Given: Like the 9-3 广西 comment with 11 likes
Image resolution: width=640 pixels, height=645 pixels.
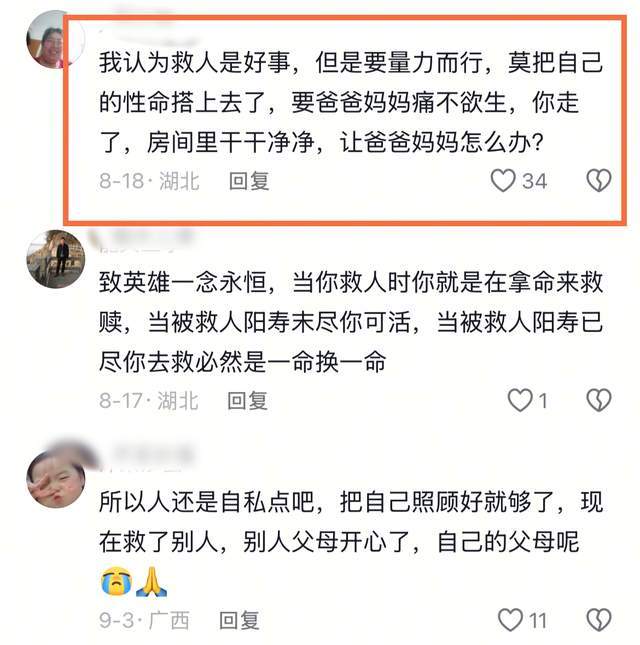Looking at the screenshot, I should point(510,620).
